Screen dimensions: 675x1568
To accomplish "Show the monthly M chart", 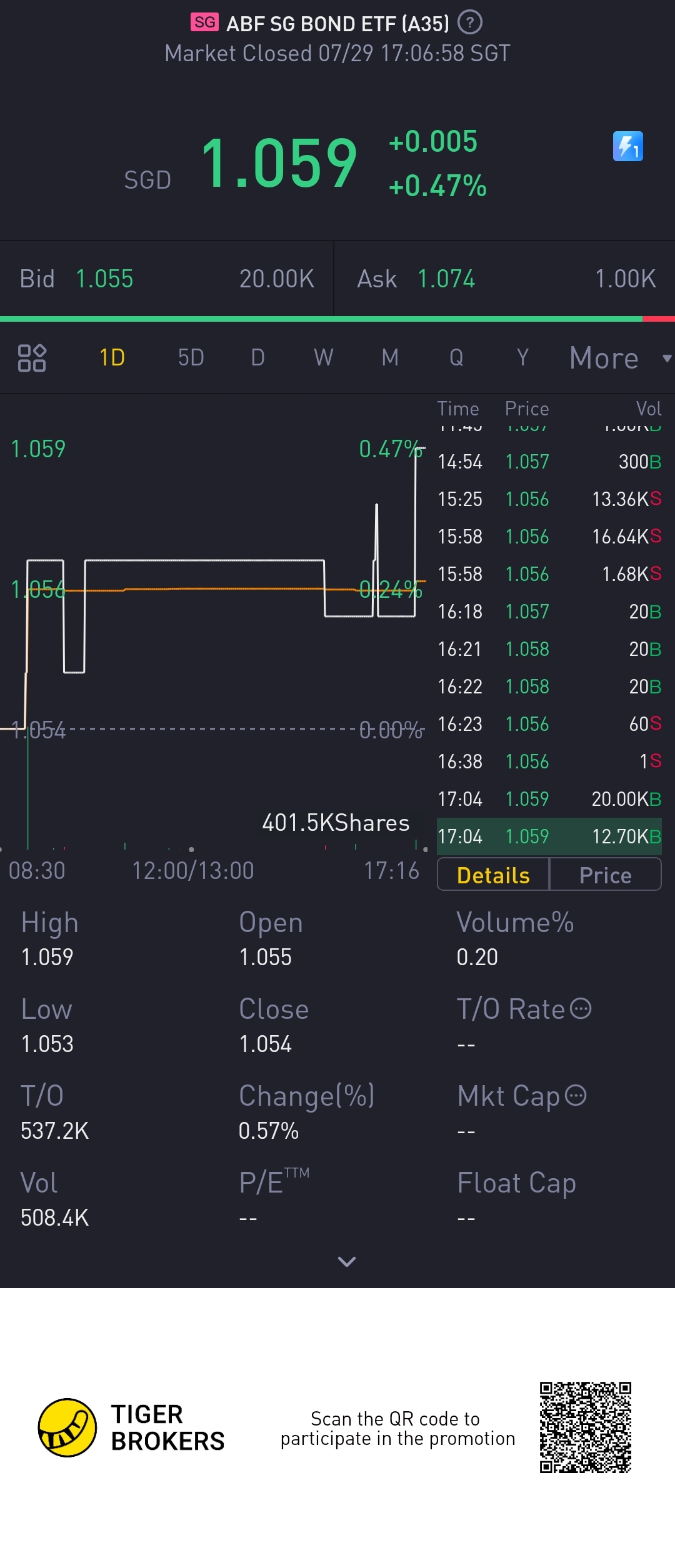I will tap(390, 358).
